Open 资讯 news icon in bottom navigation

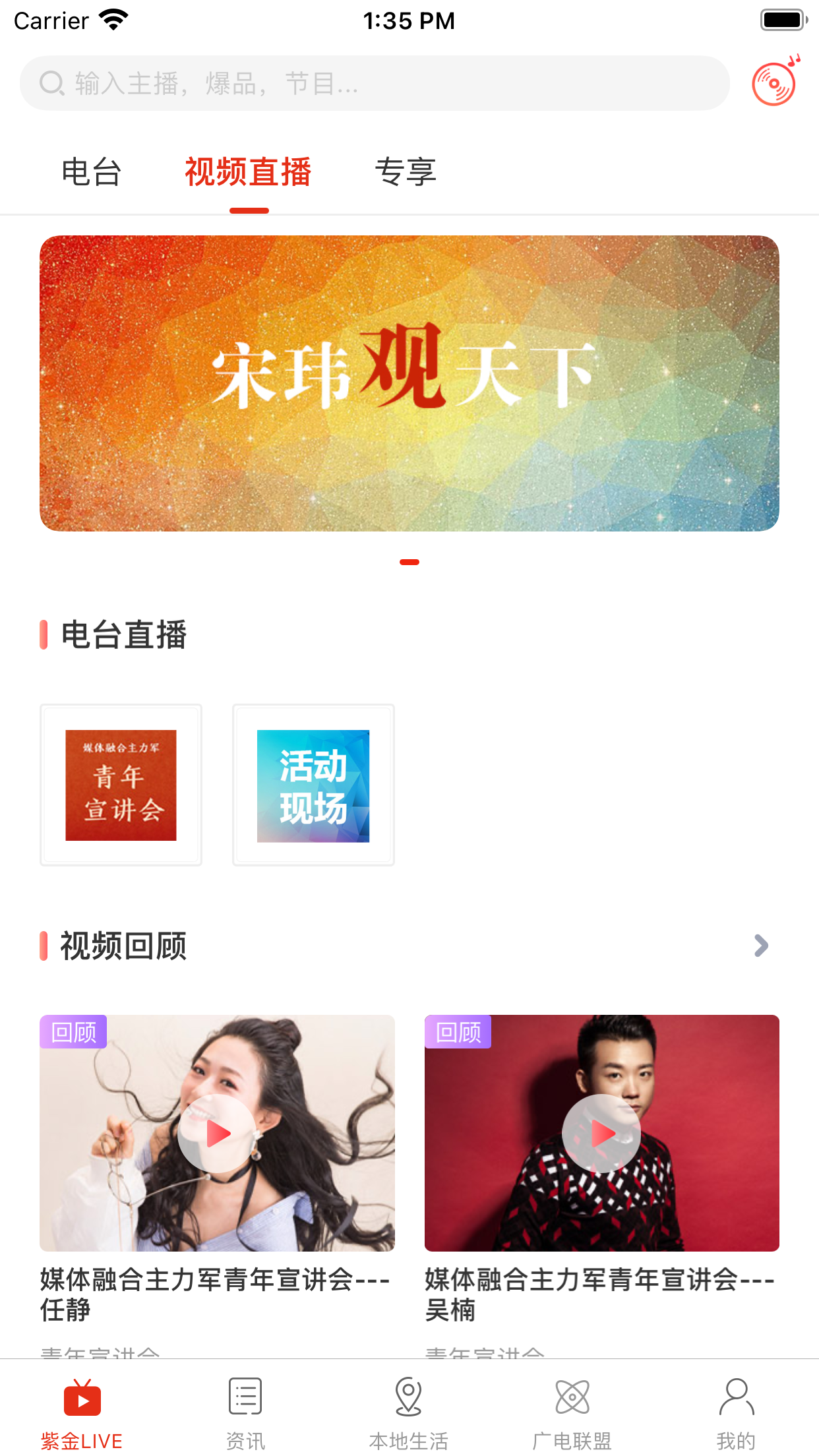(x=244, y=1396)
